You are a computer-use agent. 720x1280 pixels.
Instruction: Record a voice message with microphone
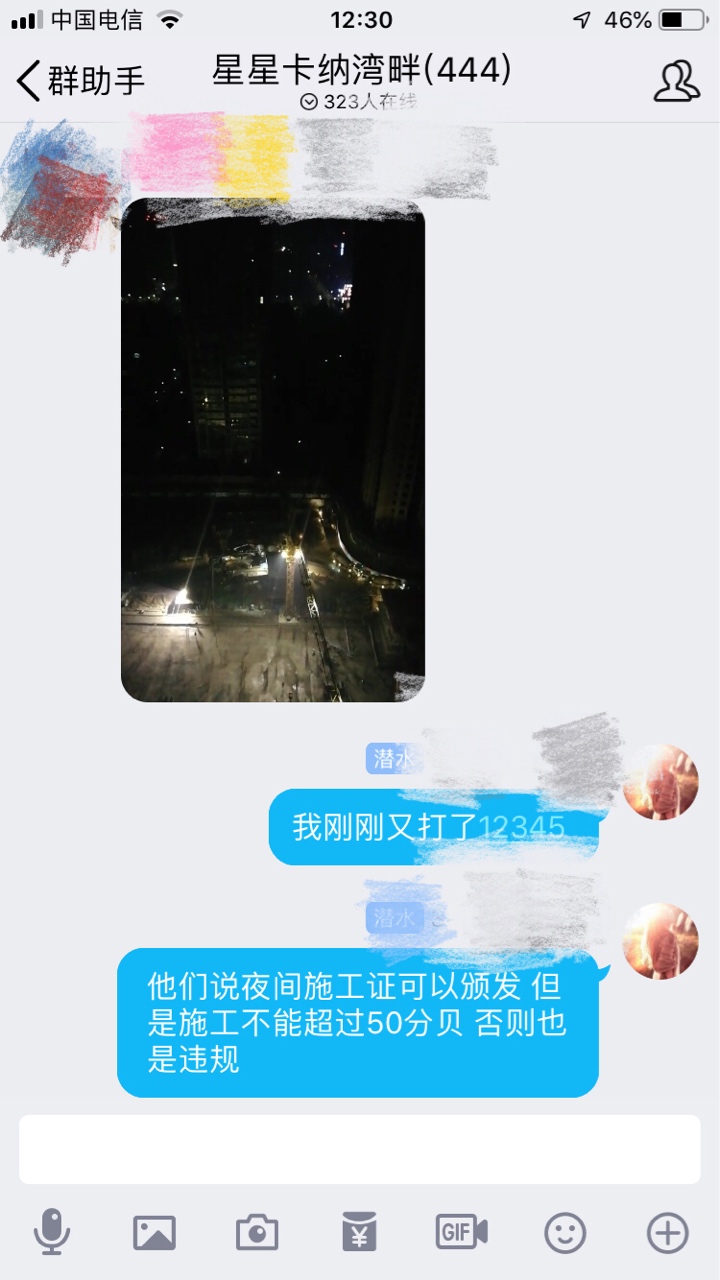point(52,1231)
